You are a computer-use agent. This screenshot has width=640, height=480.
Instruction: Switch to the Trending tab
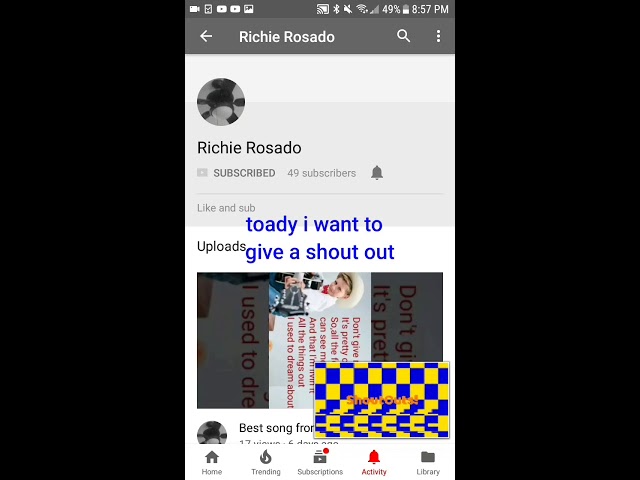(266, 463)
